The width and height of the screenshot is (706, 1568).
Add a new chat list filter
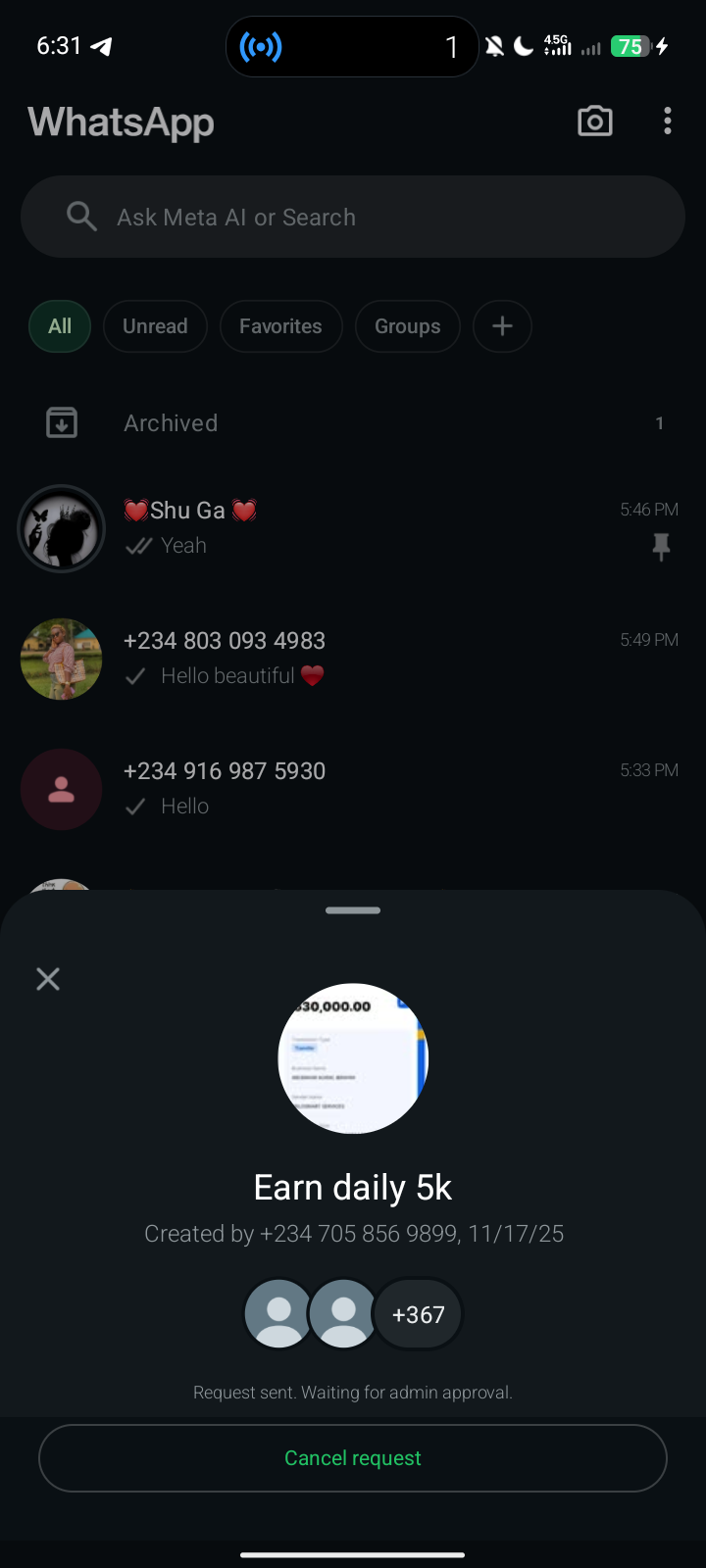pos(502,326)
